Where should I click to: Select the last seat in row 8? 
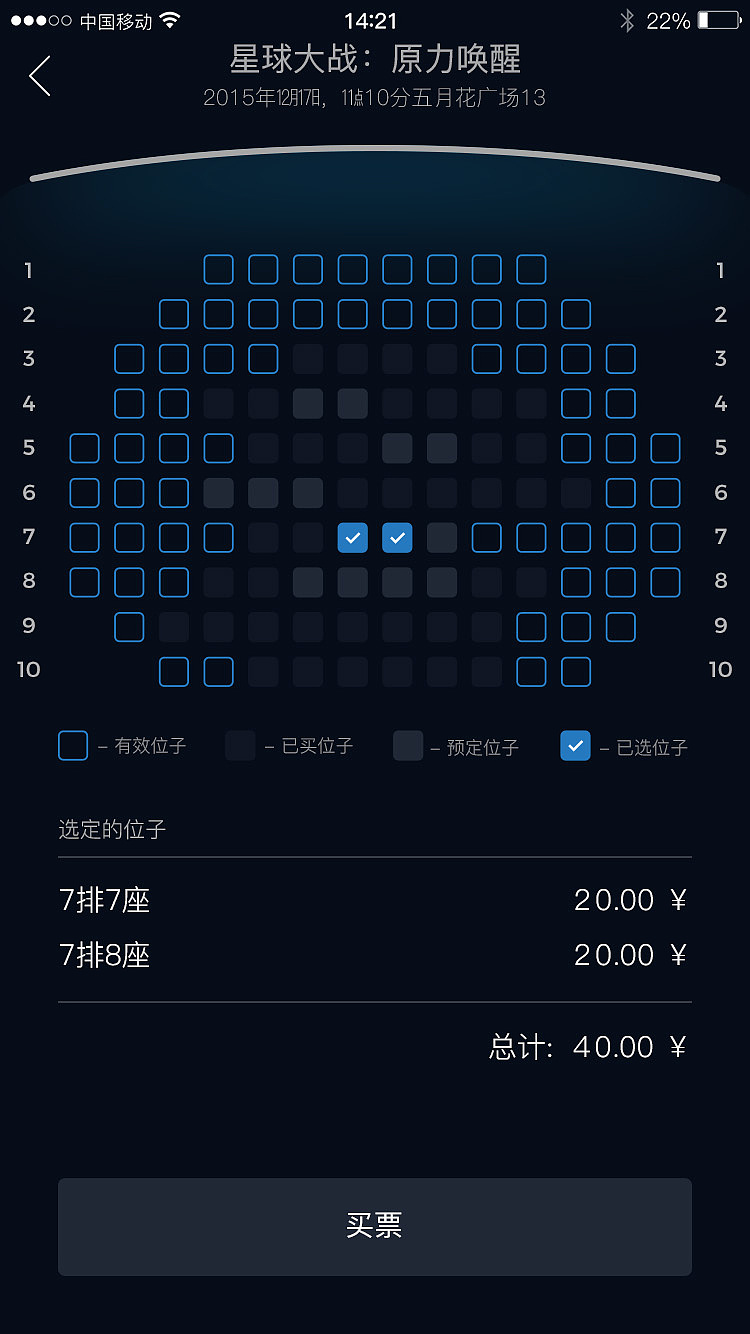pyautogui.click(x=665, y=582)
